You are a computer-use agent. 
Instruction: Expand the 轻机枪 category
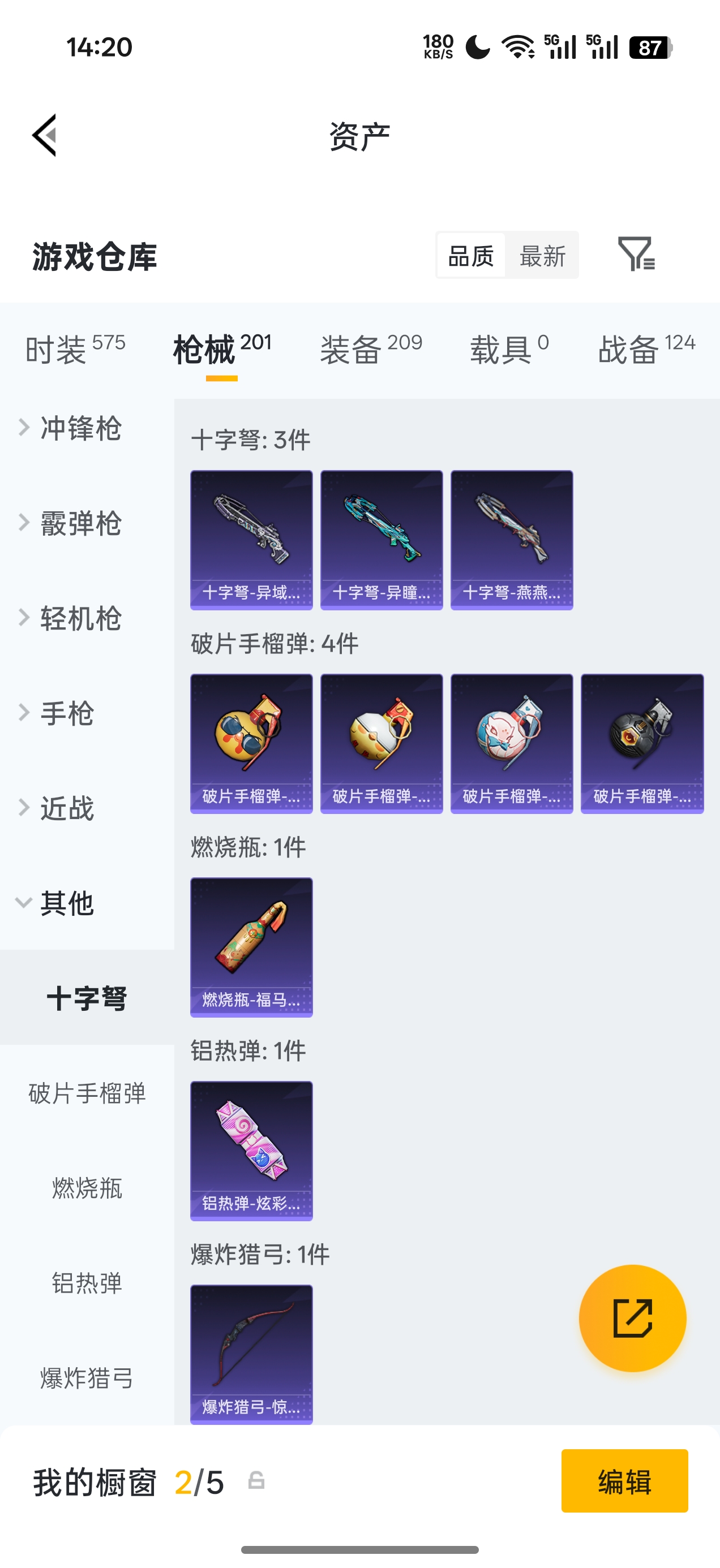coord(79,618)
